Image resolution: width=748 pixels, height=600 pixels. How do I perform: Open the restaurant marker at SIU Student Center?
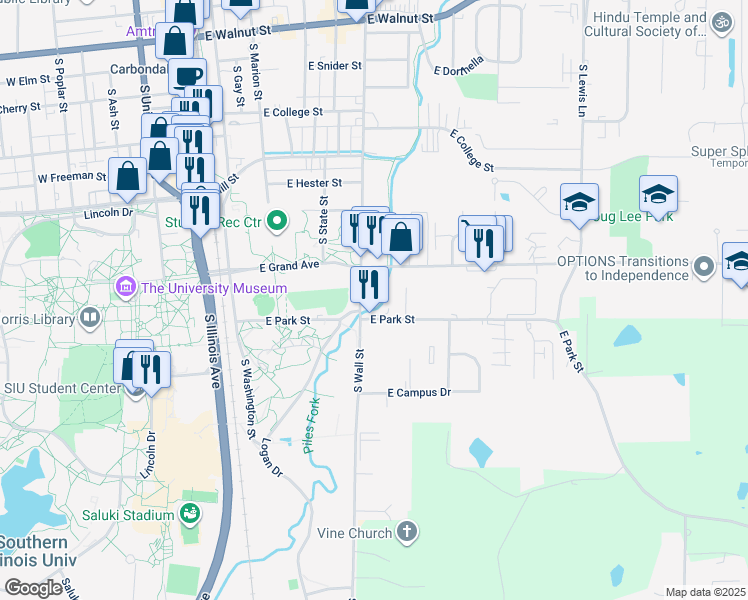point(151,369)
